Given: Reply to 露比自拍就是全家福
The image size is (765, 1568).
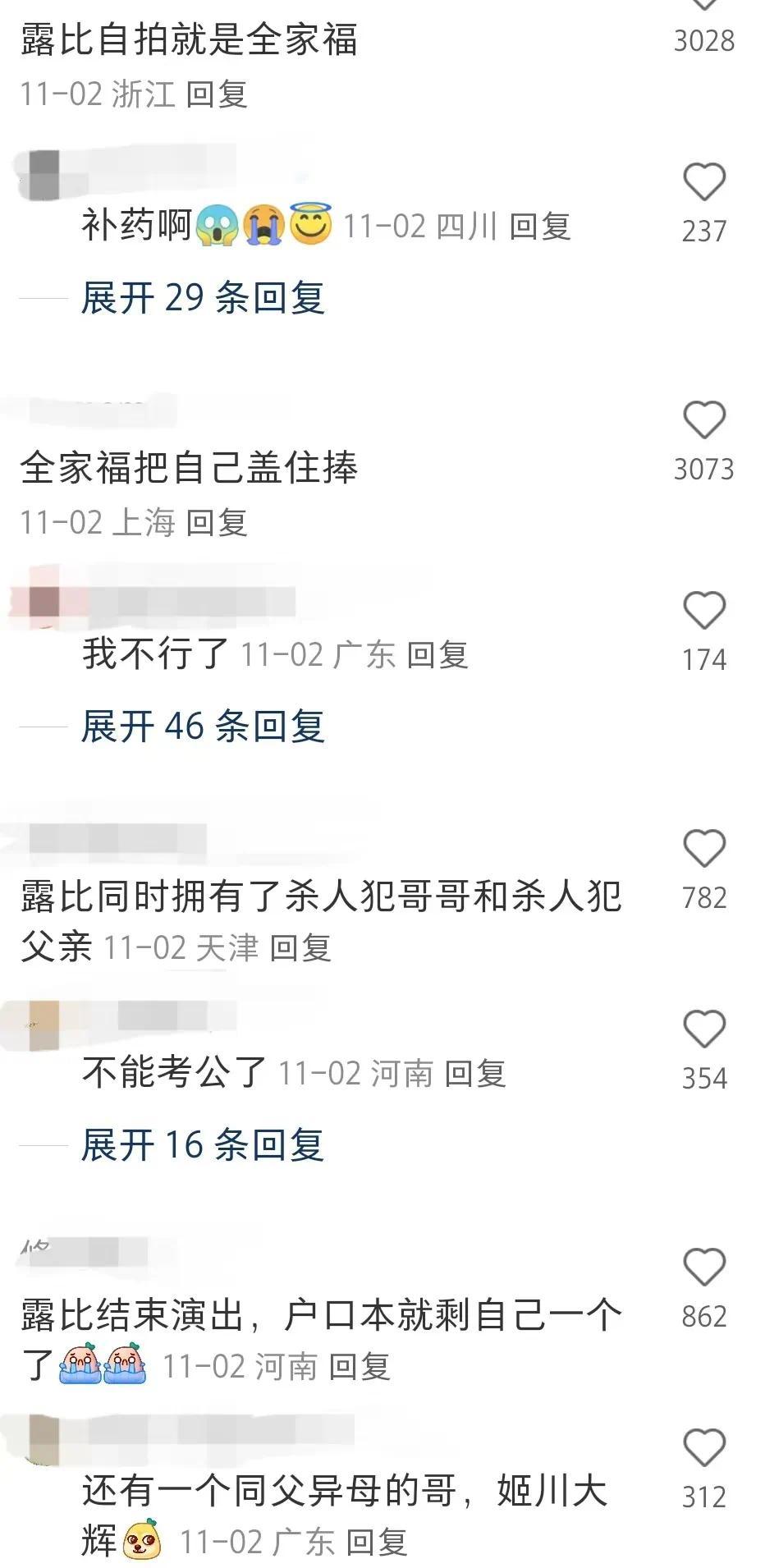Looking at the screenshot, I should pyautogui.click(x=217, y=94).
